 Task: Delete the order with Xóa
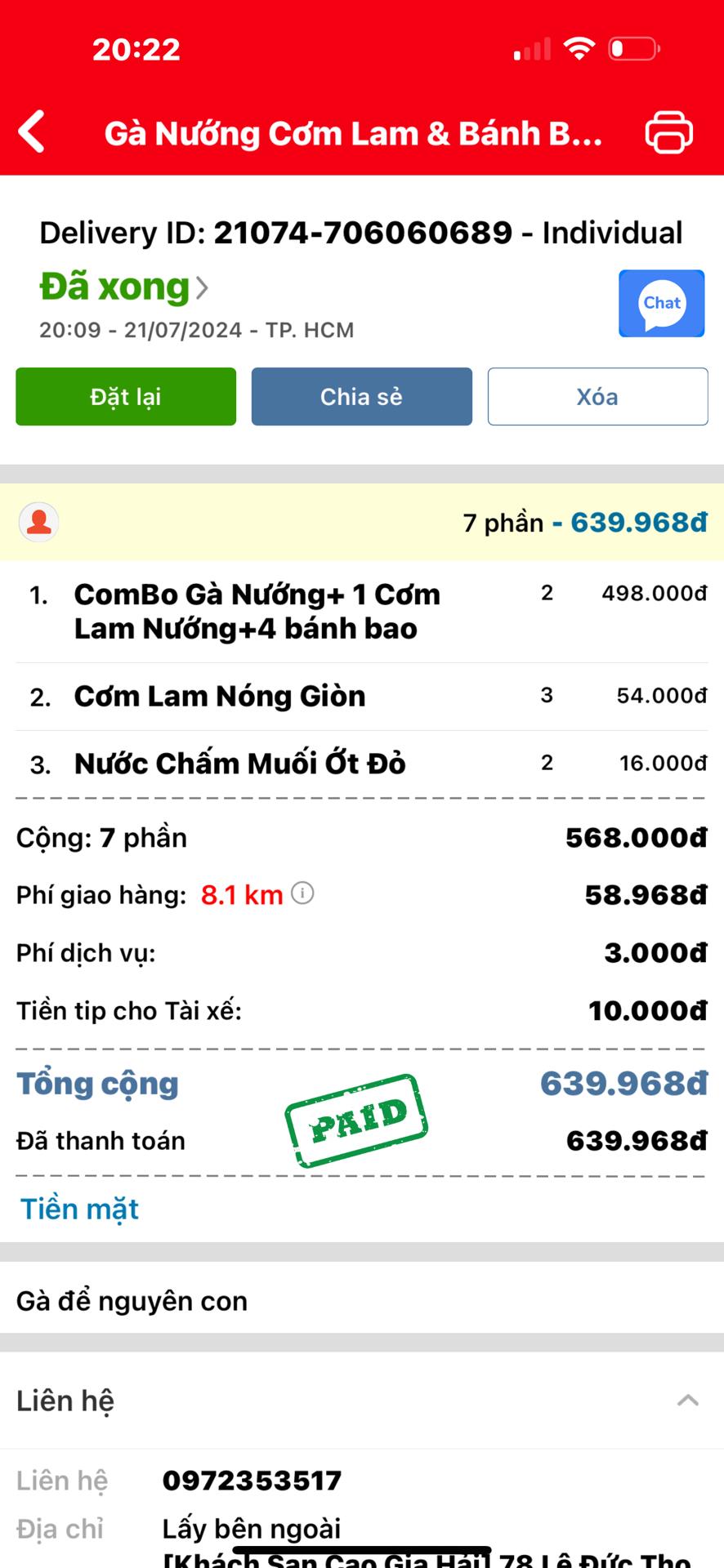[597, 397]
